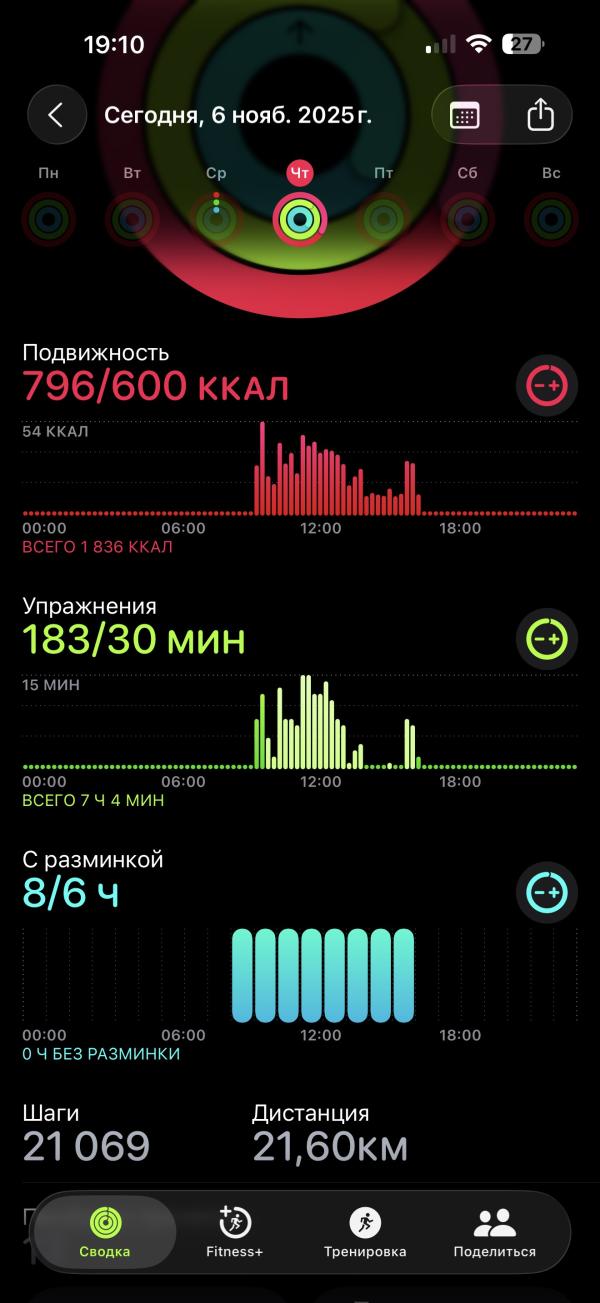Share today's activity summary
The width and height of the screenshot is (600, 1303).
pyautogui.click(x=540, y=115)
